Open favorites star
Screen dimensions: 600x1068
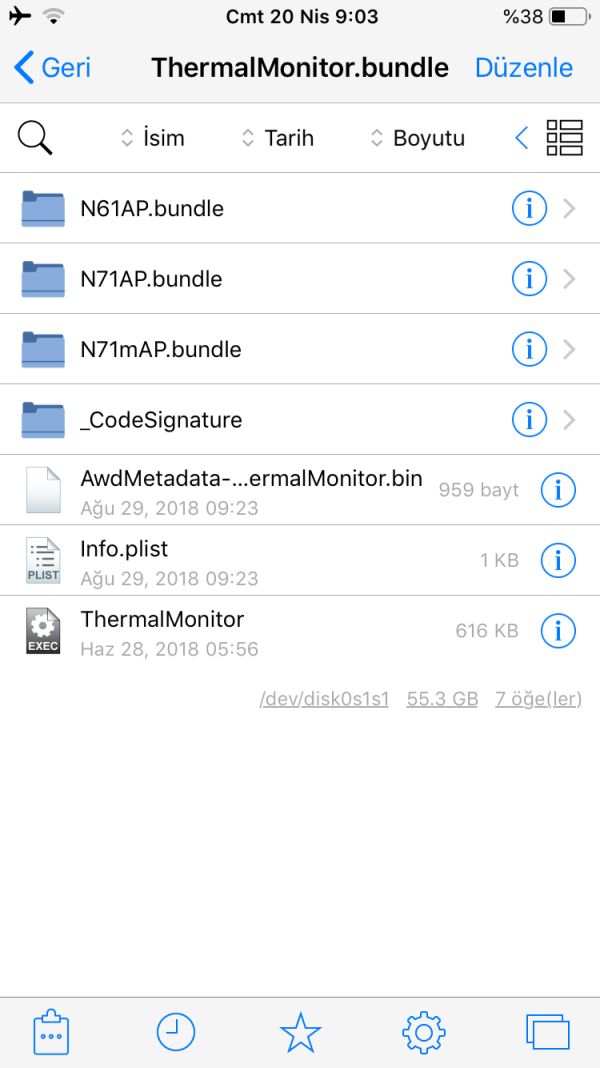tap(300, 1032)
